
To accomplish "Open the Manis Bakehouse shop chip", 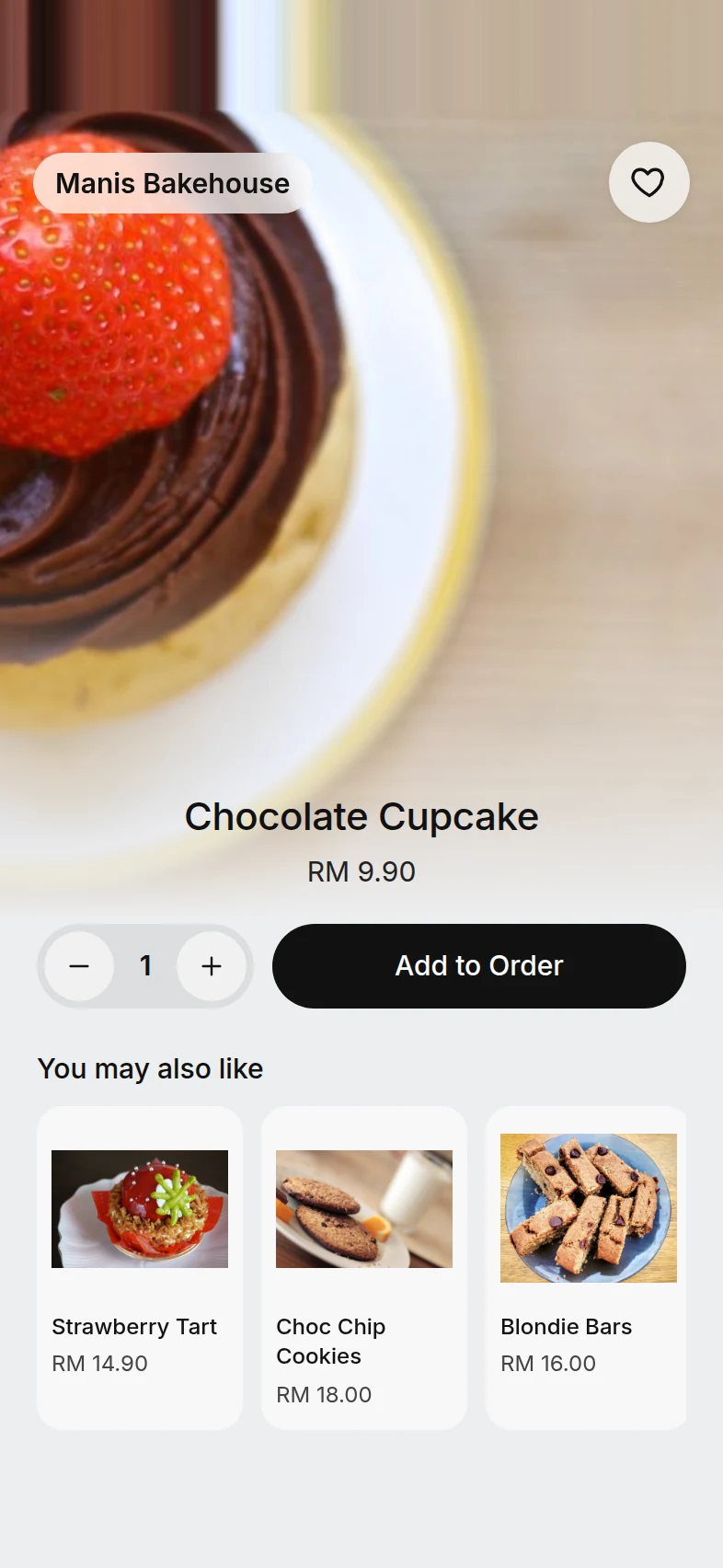I will pos(173,183).
